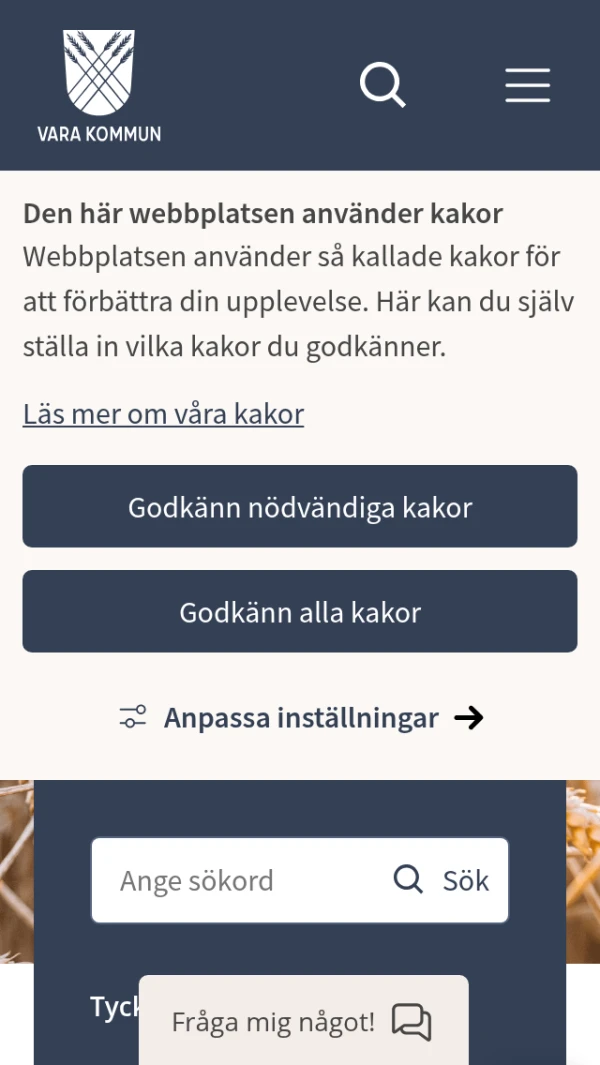
Task: Tap 'Godkänn nödvändiga kakor' button
Action: [300, 507]
